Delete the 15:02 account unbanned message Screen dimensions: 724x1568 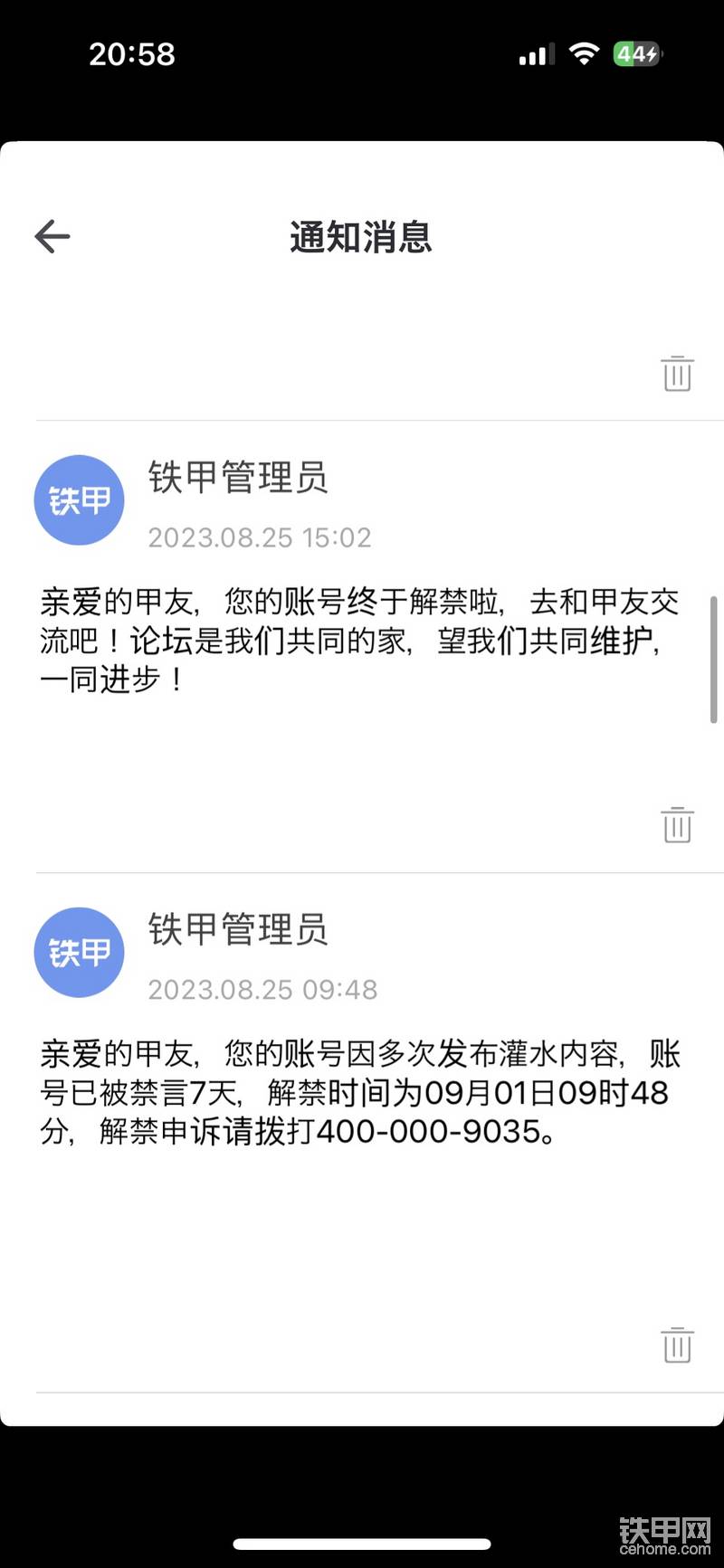click(x=677, y=824)
